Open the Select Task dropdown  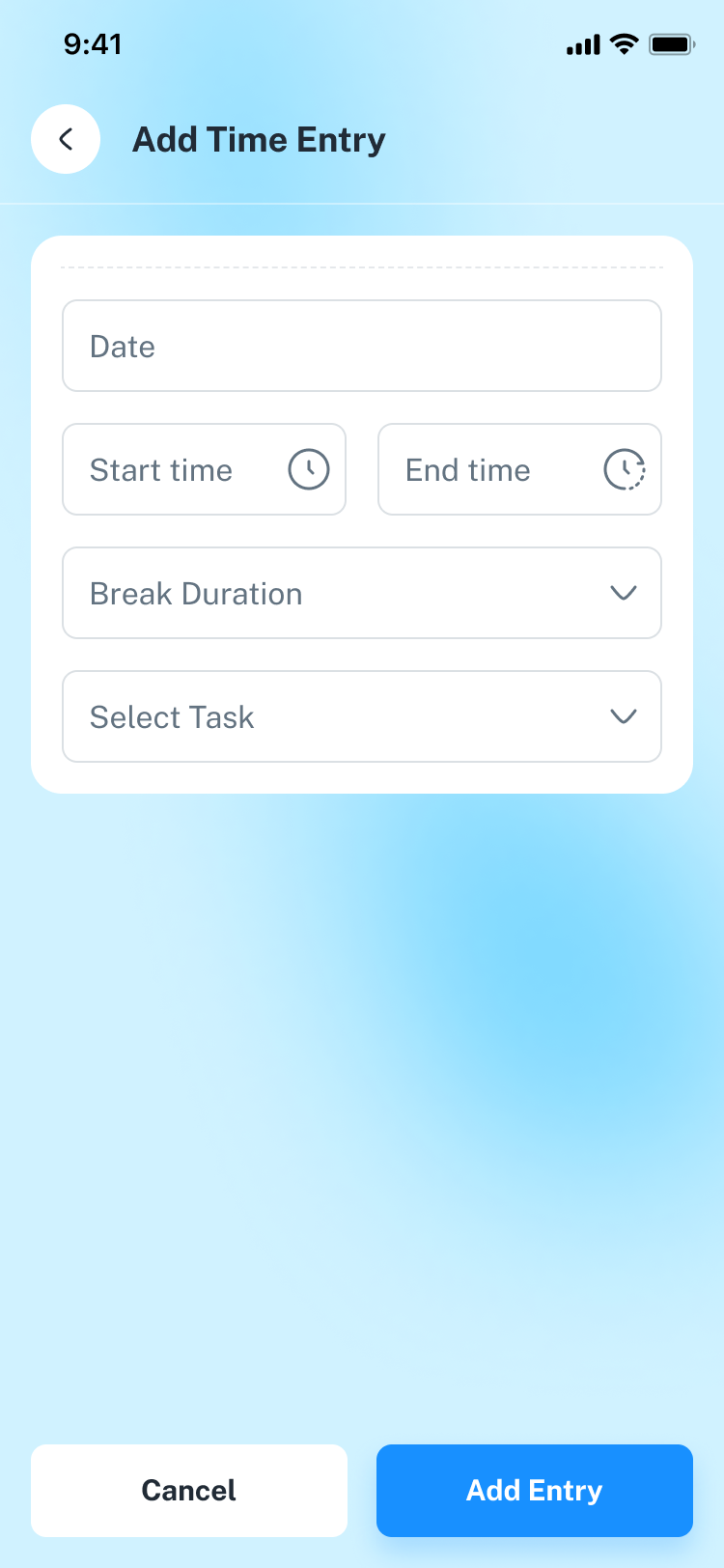(x=361, y=716)
